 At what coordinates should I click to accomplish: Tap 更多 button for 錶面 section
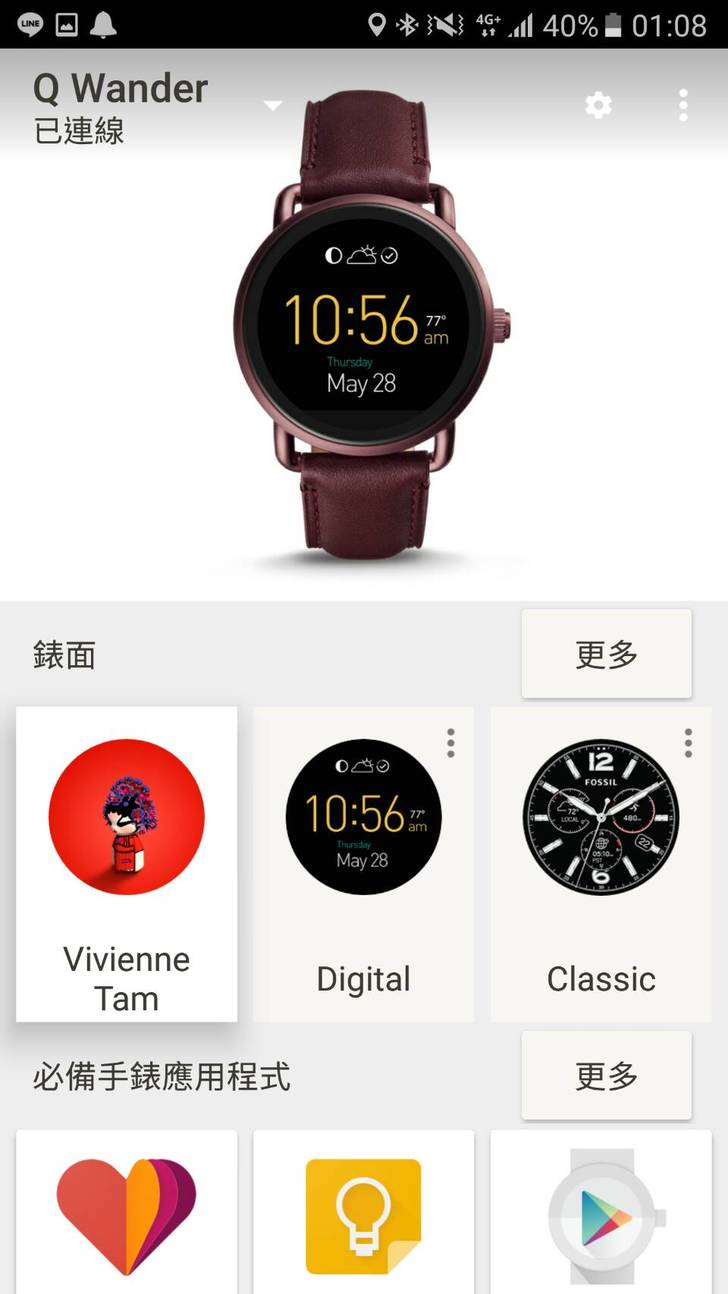(606, 654)
